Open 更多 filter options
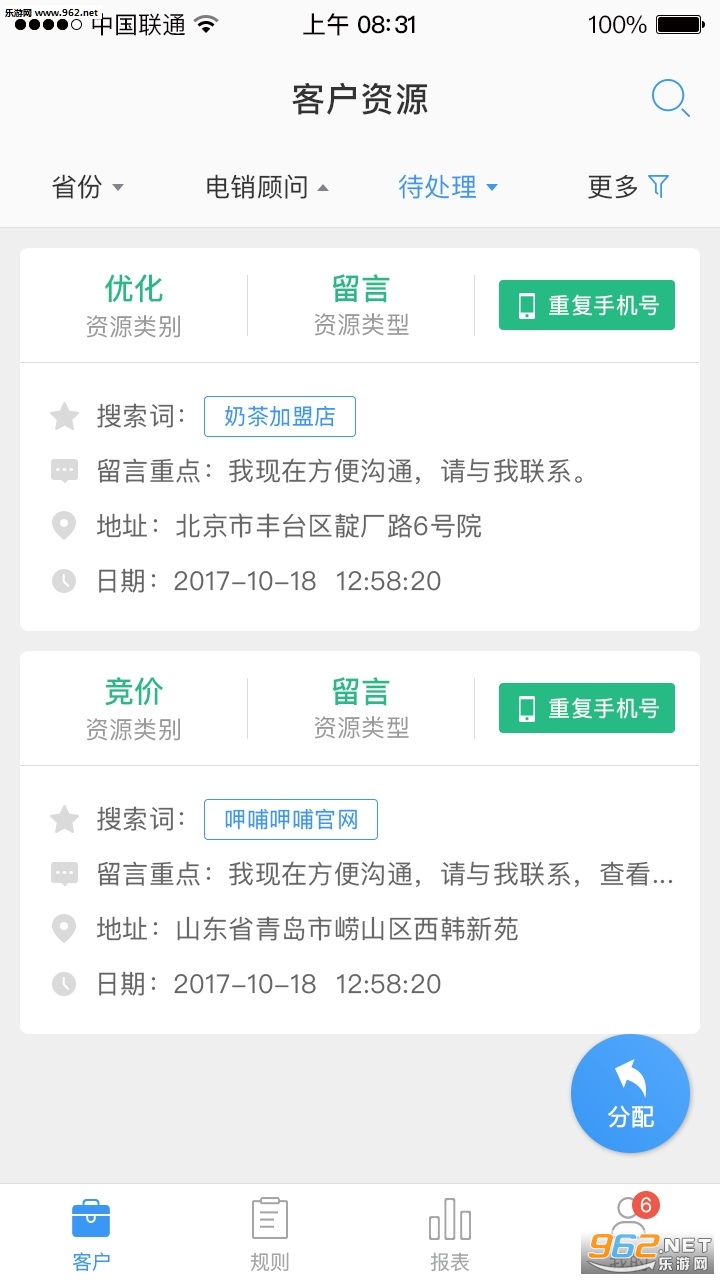 tap(627, 187)
